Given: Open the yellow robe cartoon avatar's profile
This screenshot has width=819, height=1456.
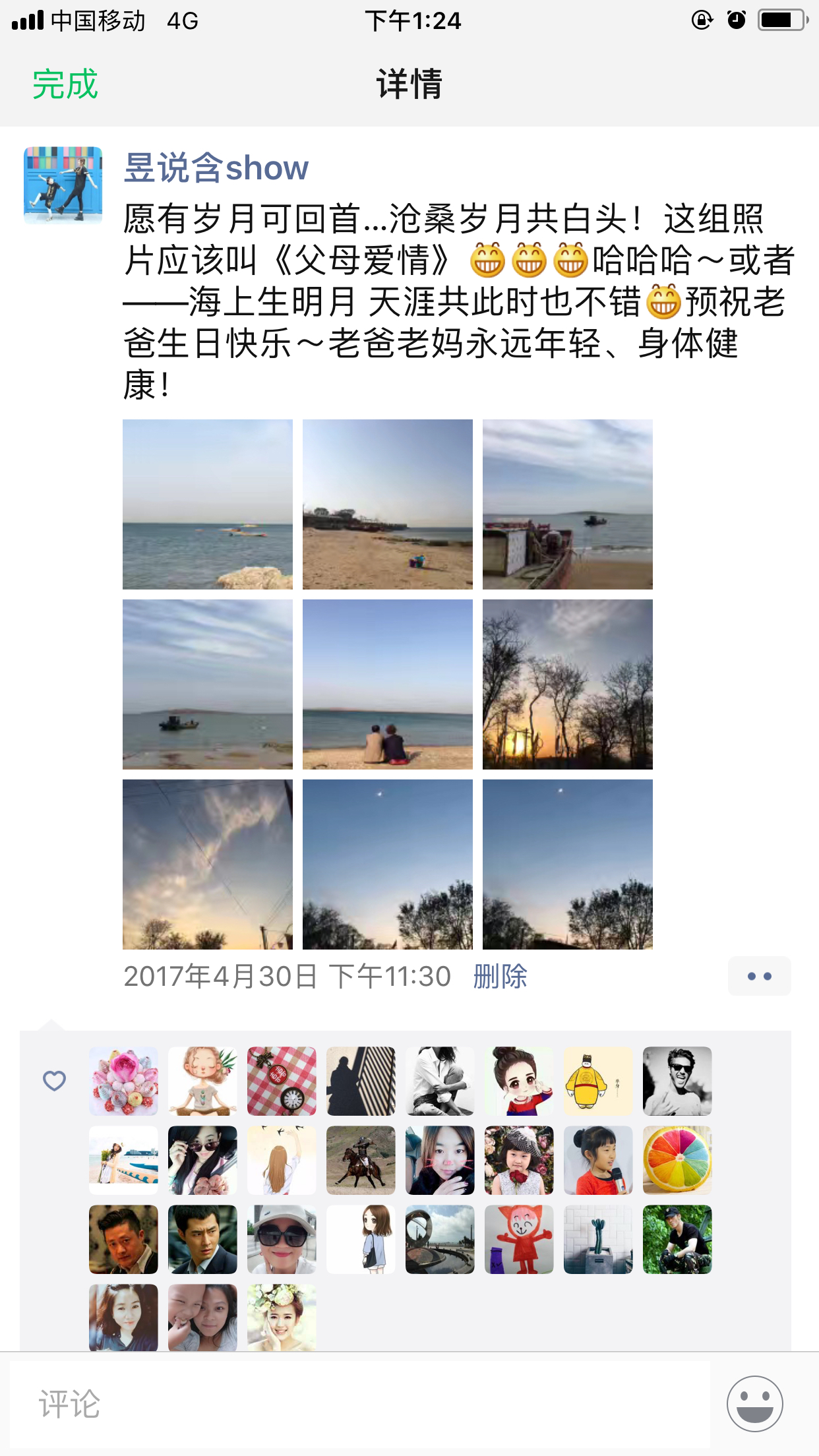Looking at the screenshot, I should 598,1081.
